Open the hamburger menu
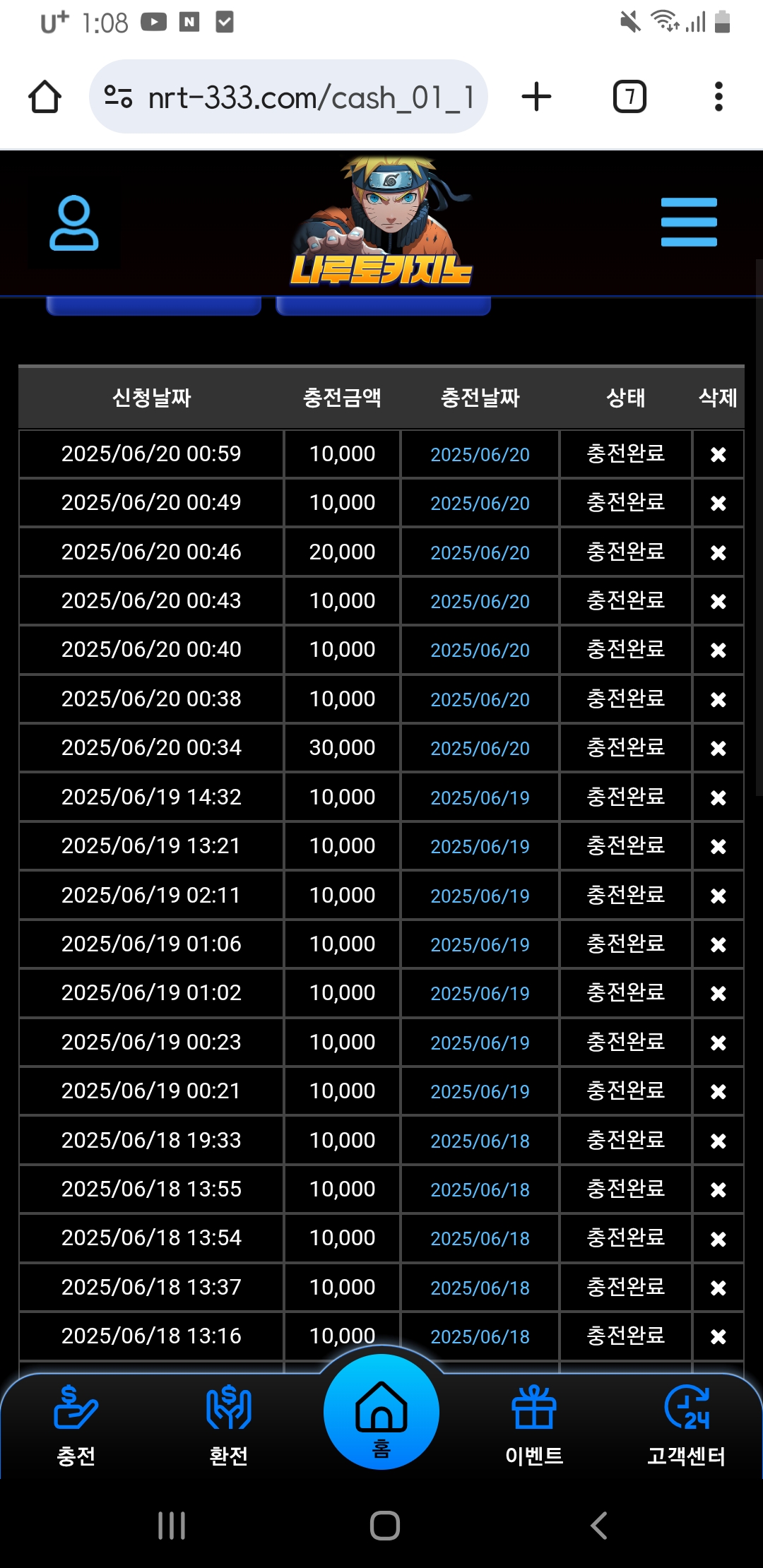763x1568 pixels. 689,222
